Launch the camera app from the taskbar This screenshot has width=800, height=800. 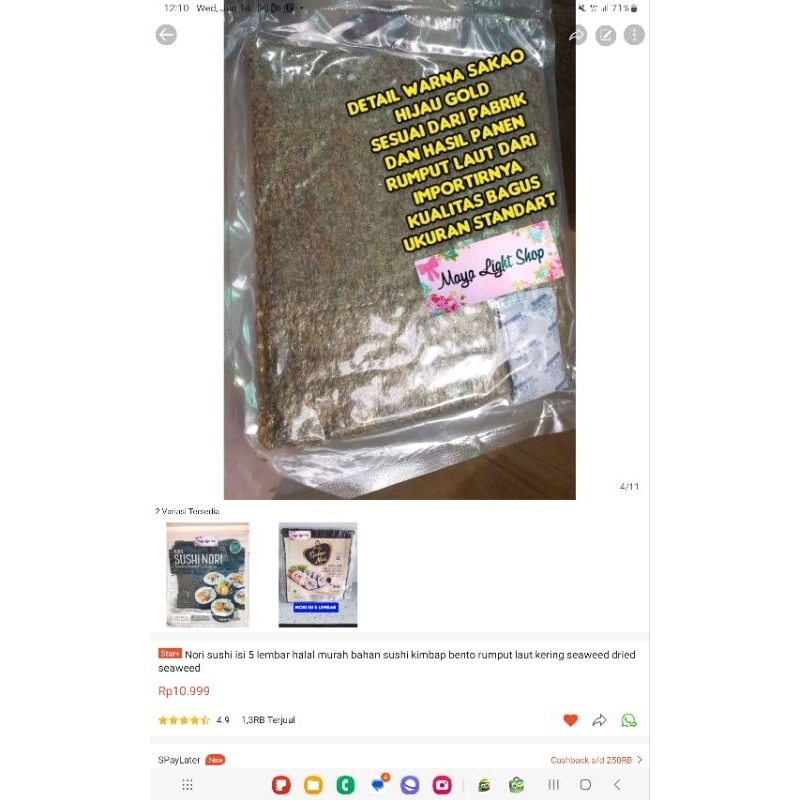tap(442, 785)
